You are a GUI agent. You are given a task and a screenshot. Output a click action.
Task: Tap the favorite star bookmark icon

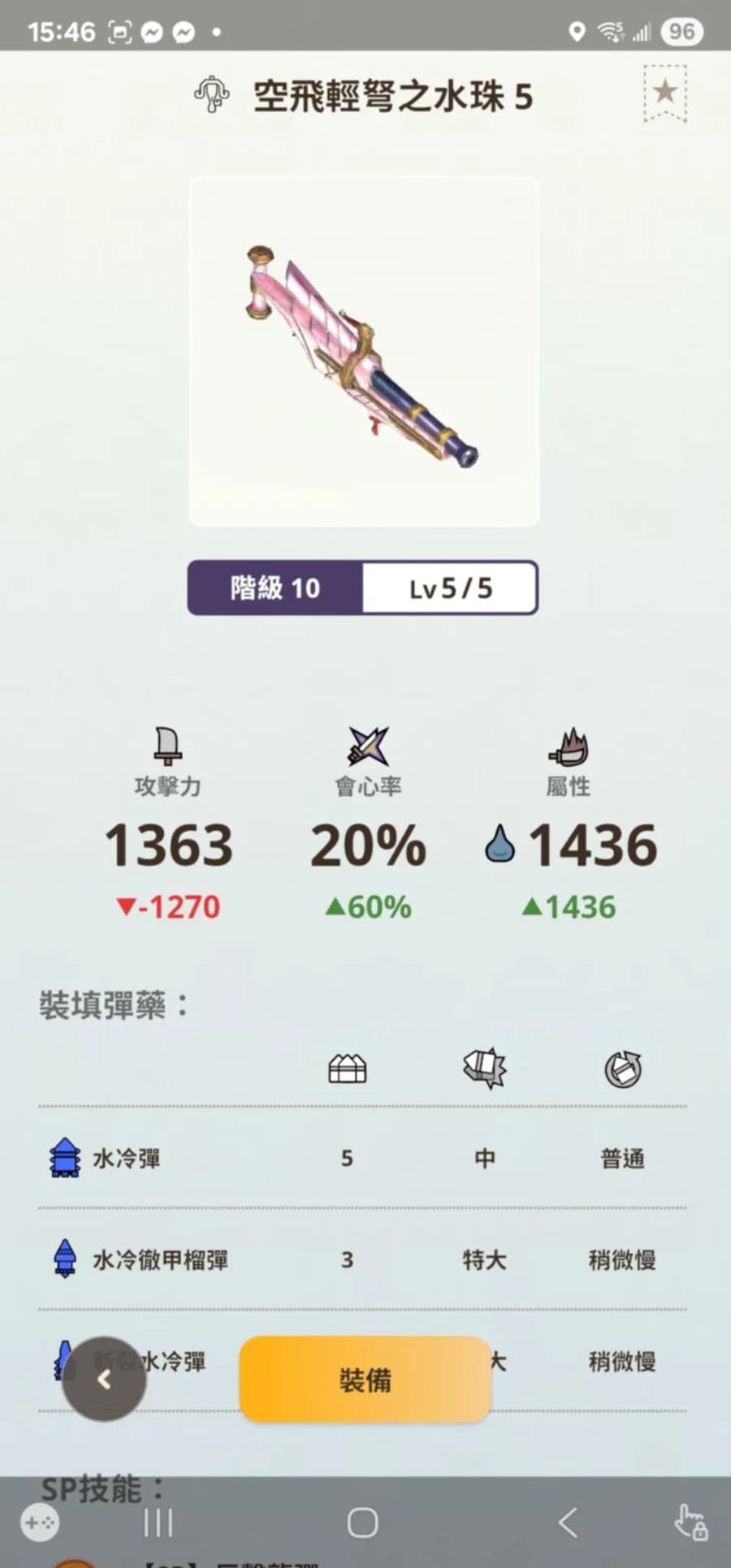(665, 93)
